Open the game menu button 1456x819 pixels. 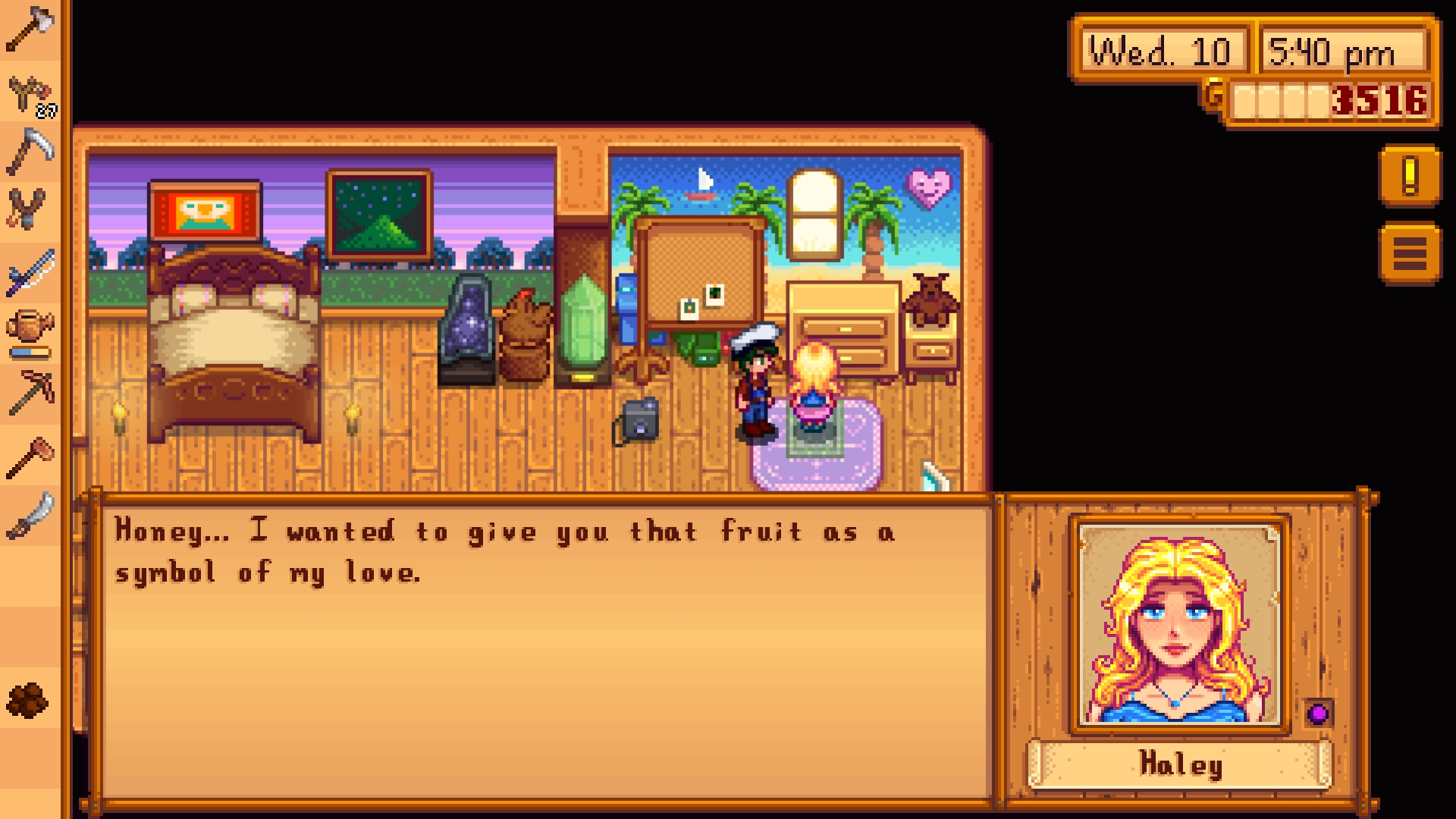(x=1409, y=253)
